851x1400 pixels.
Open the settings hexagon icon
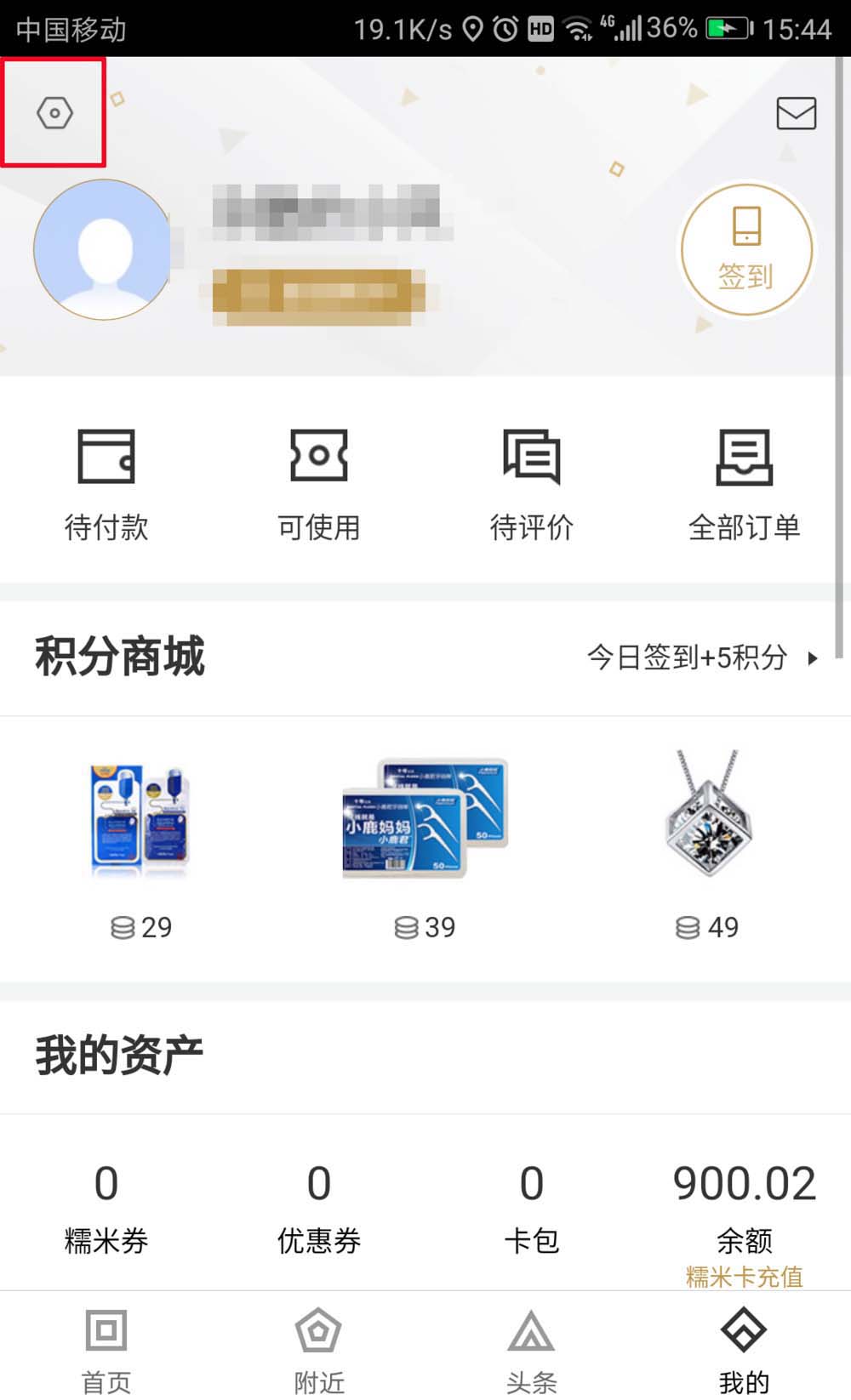(54, 113)
